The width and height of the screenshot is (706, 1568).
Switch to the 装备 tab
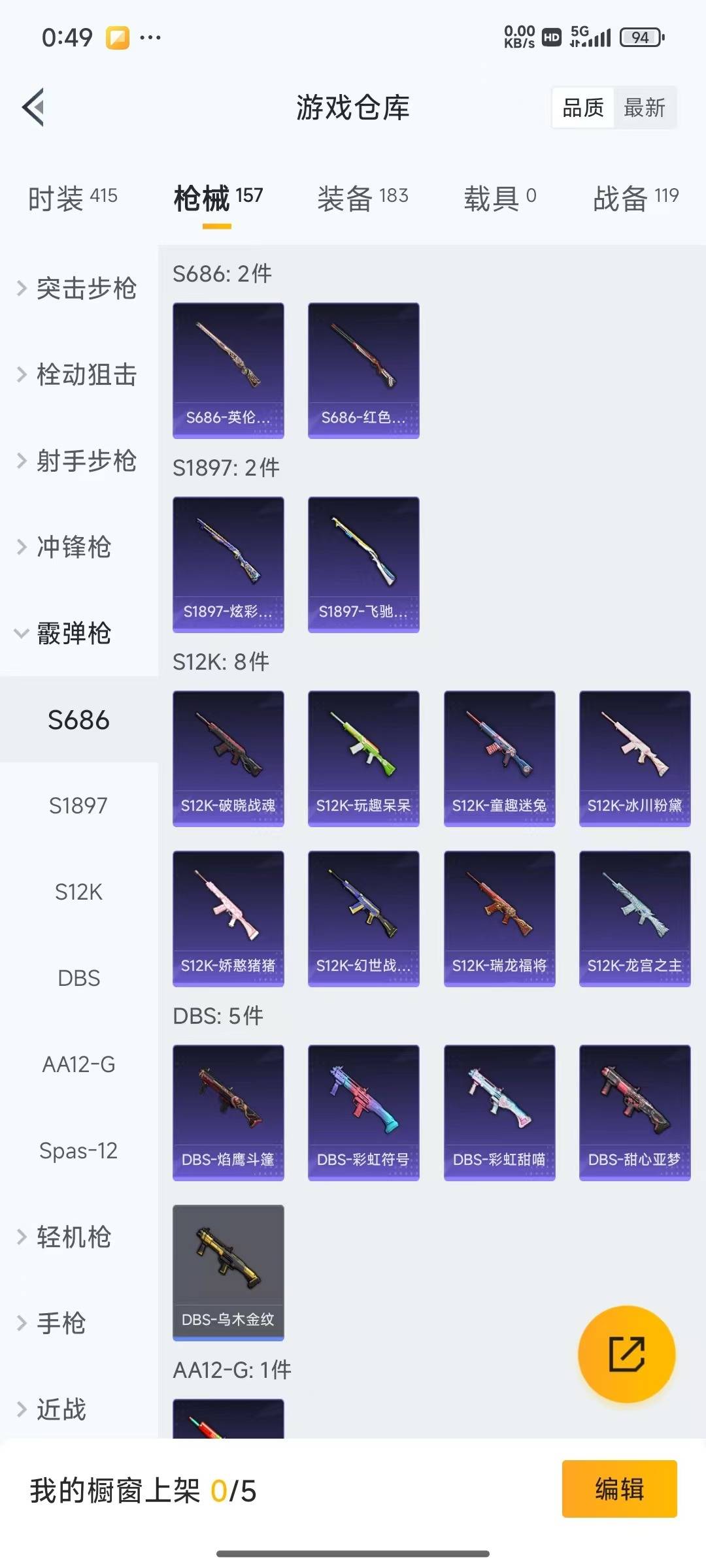(363, 197)
